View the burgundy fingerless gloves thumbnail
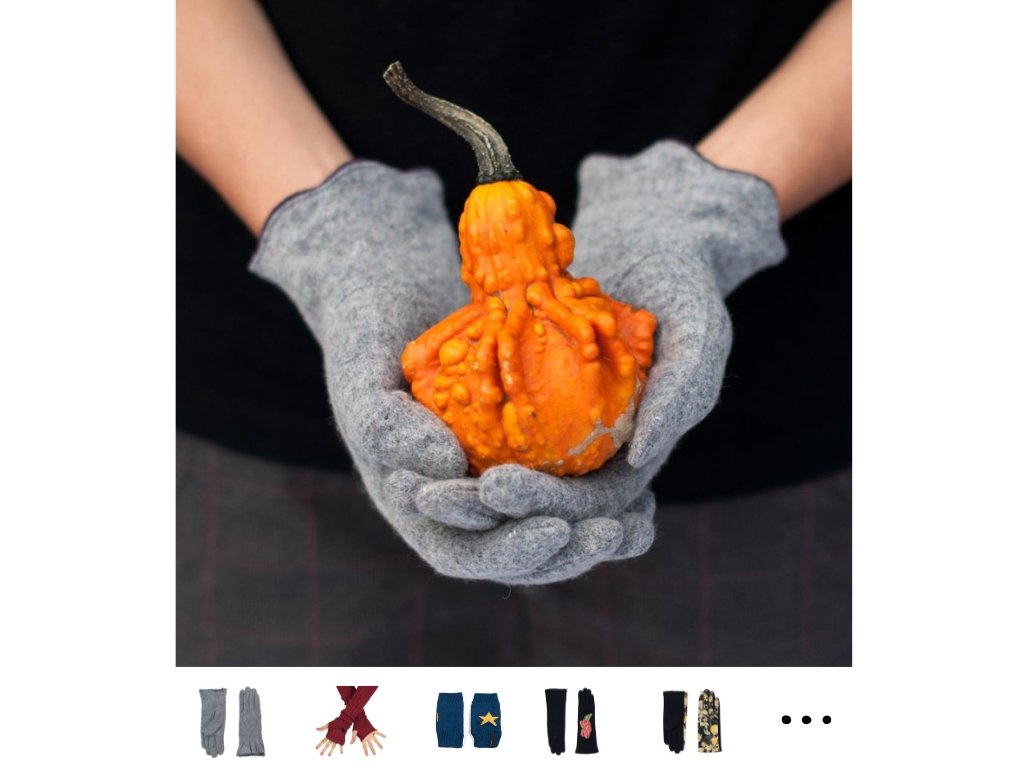This screenshot has width=1024, height=768. [350, 720]
